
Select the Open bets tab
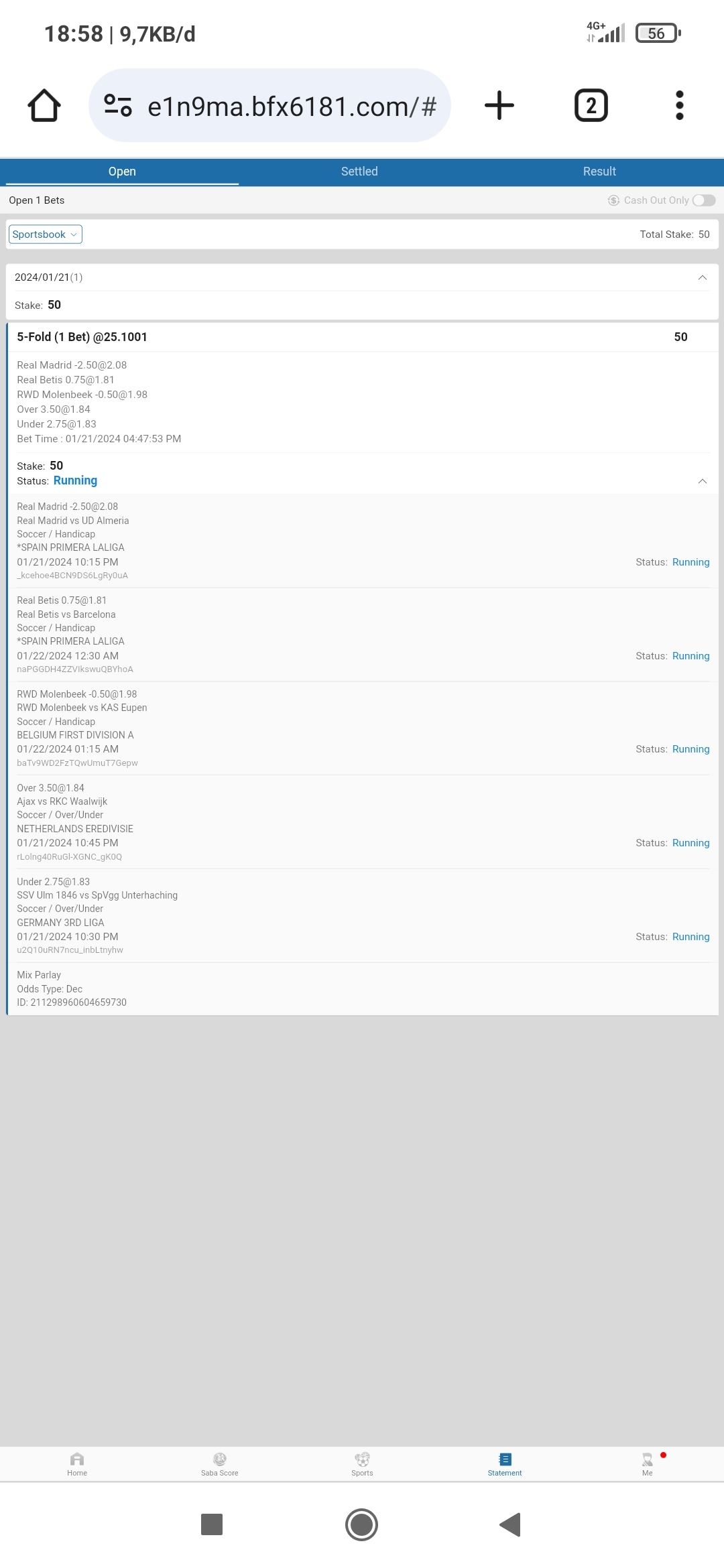point(122,172)
